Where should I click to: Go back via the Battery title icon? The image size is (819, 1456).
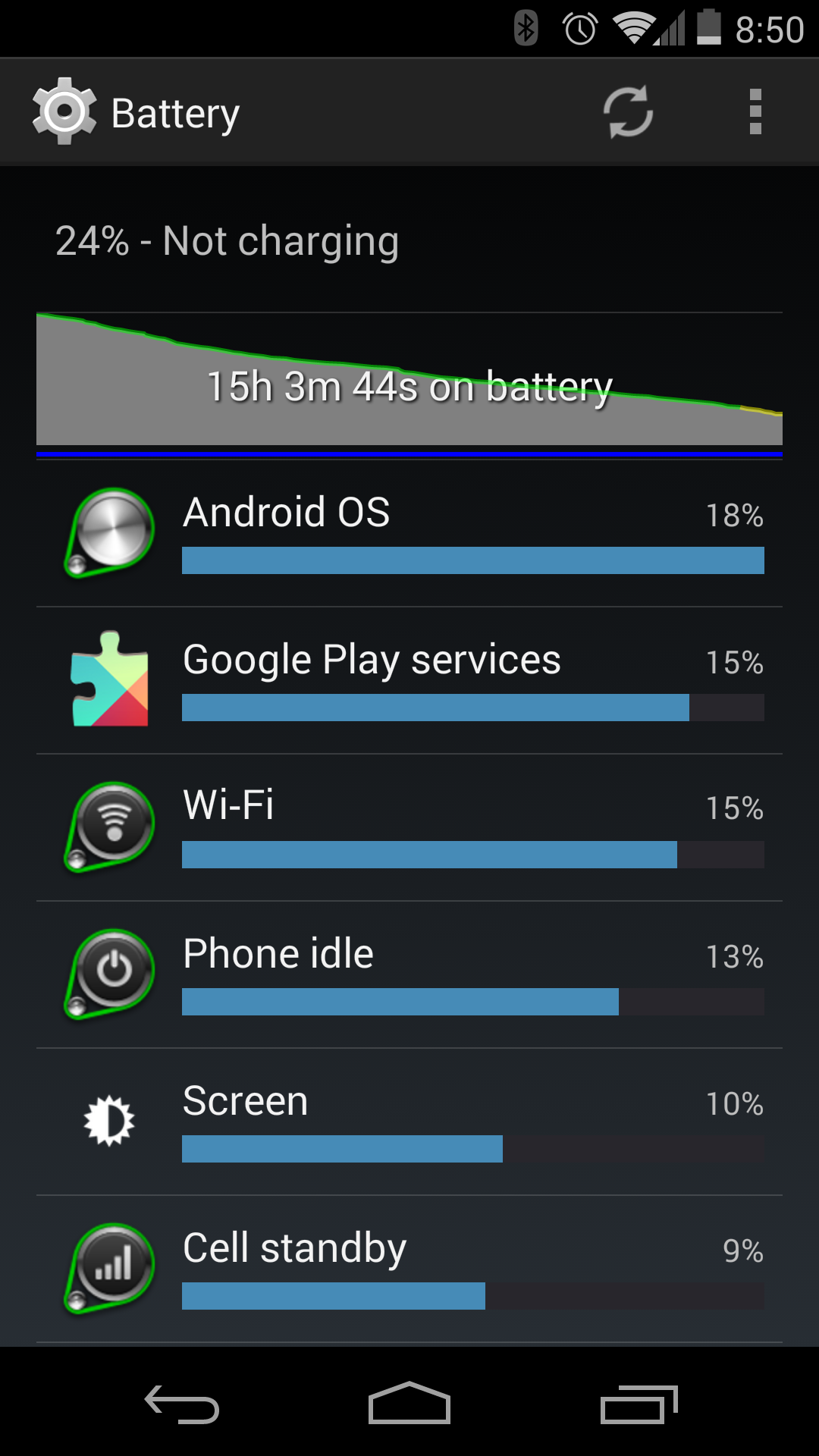[x=65, y=112]
